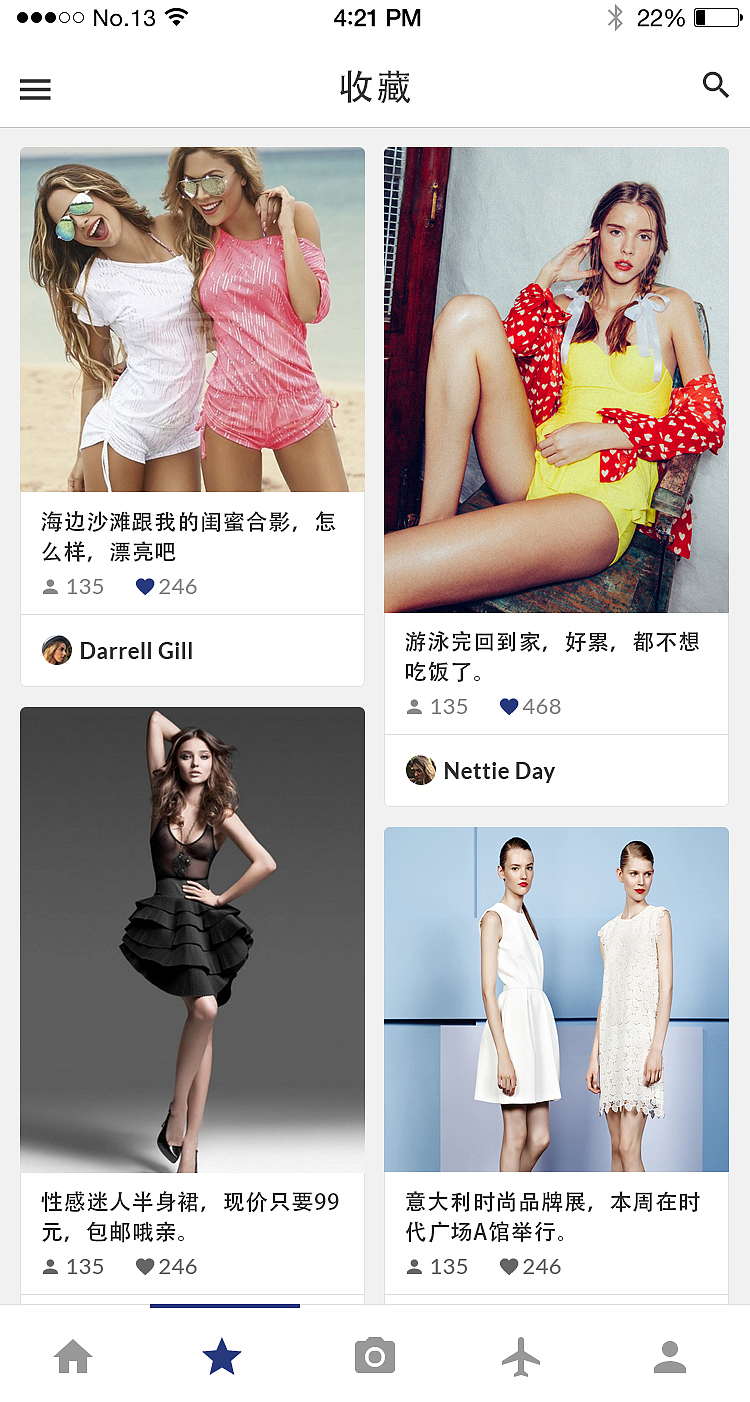The height and width of the screenshot is (1402, 750).
Task: Like the beach photo with 246 hearts
Action: (x=145, y=587)
